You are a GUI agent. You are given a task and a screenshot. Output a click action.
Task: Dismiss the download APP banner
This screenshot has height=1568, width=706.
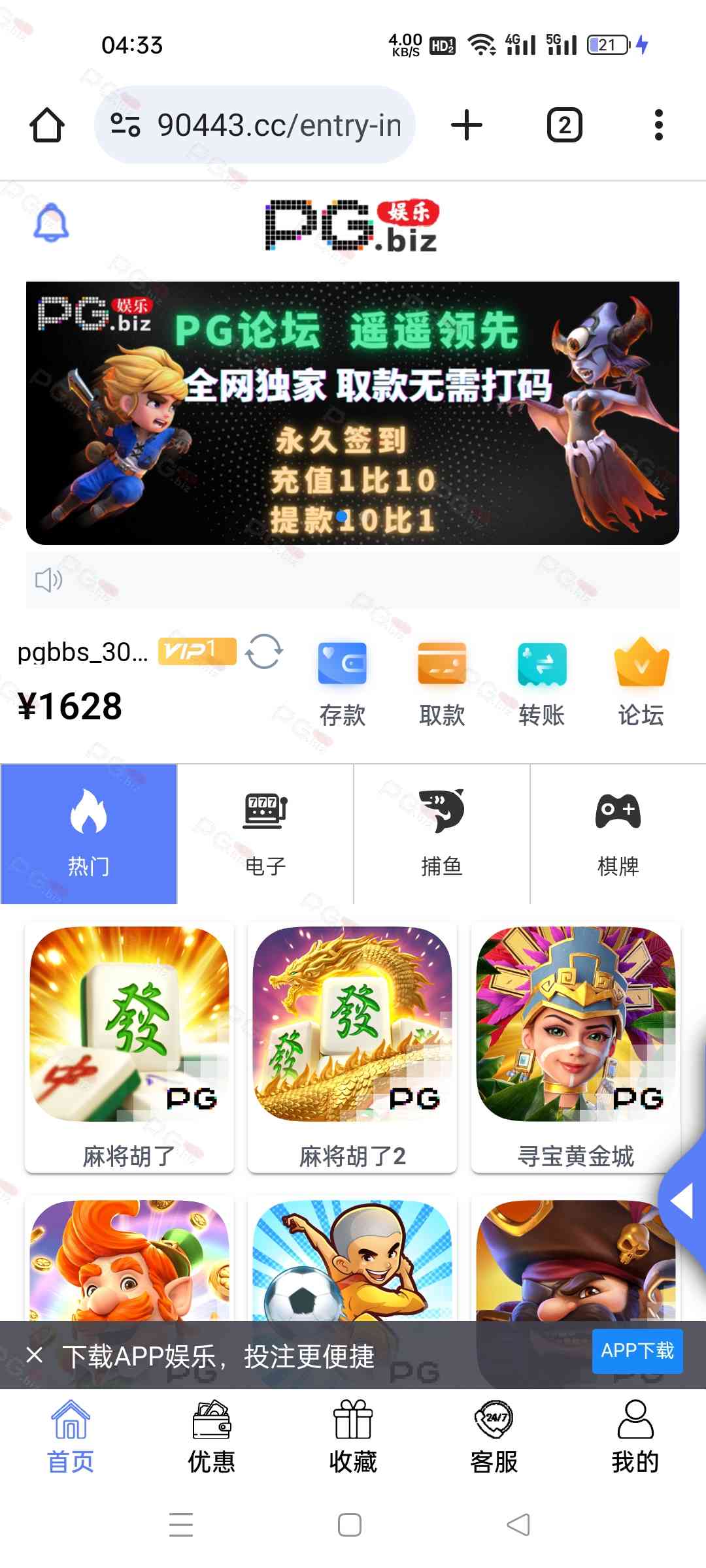coord(35,1355)
